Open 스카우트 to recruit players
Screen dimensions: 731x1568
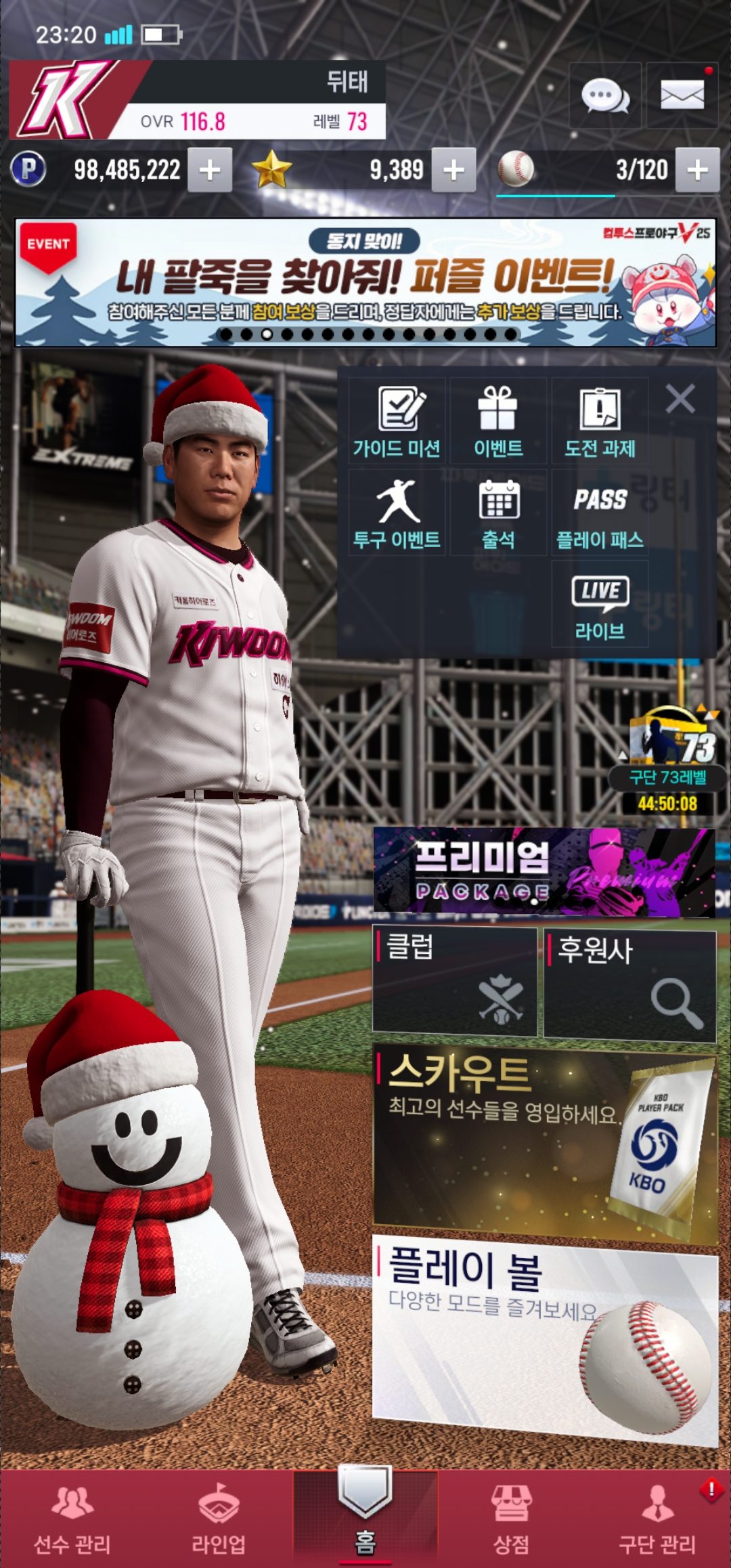pos(544,1143)
